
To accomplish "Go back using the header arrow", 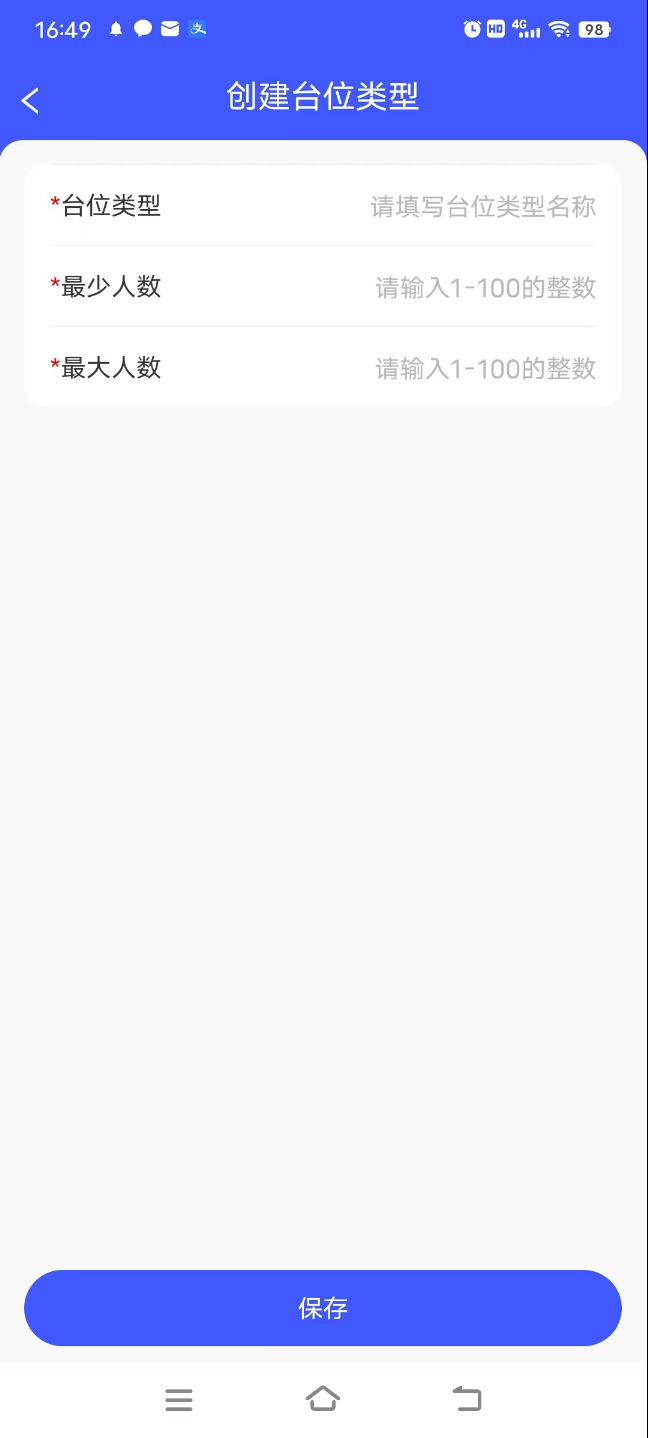I will coord(30,100).
